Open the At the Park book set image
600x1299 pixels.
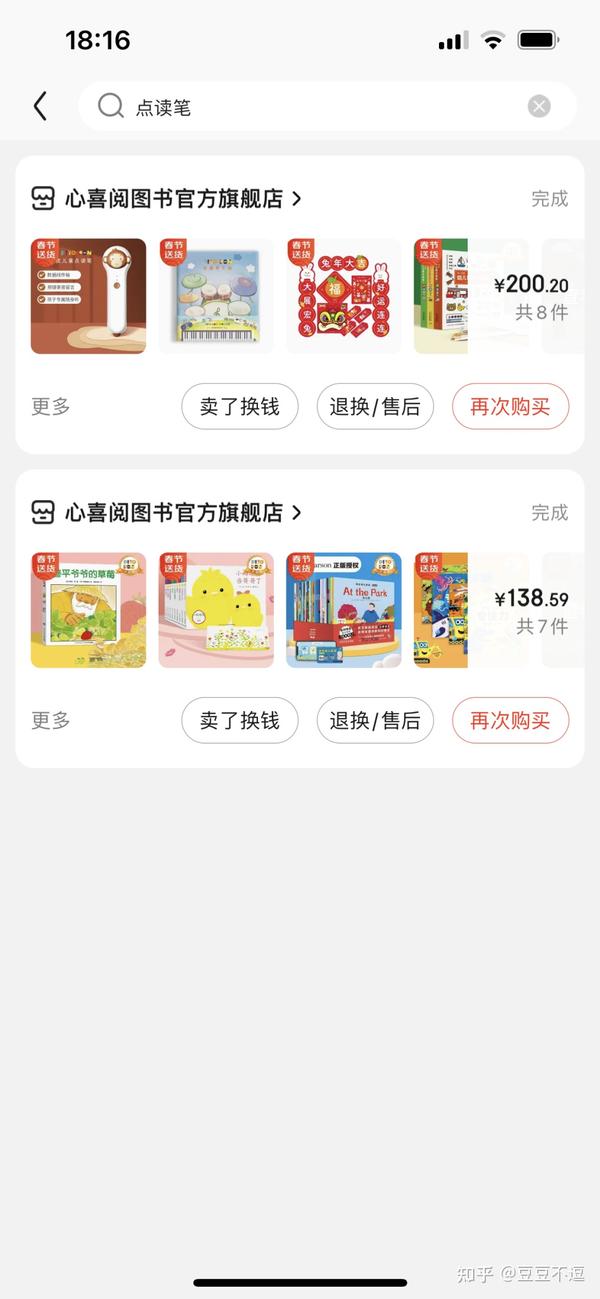344,610
